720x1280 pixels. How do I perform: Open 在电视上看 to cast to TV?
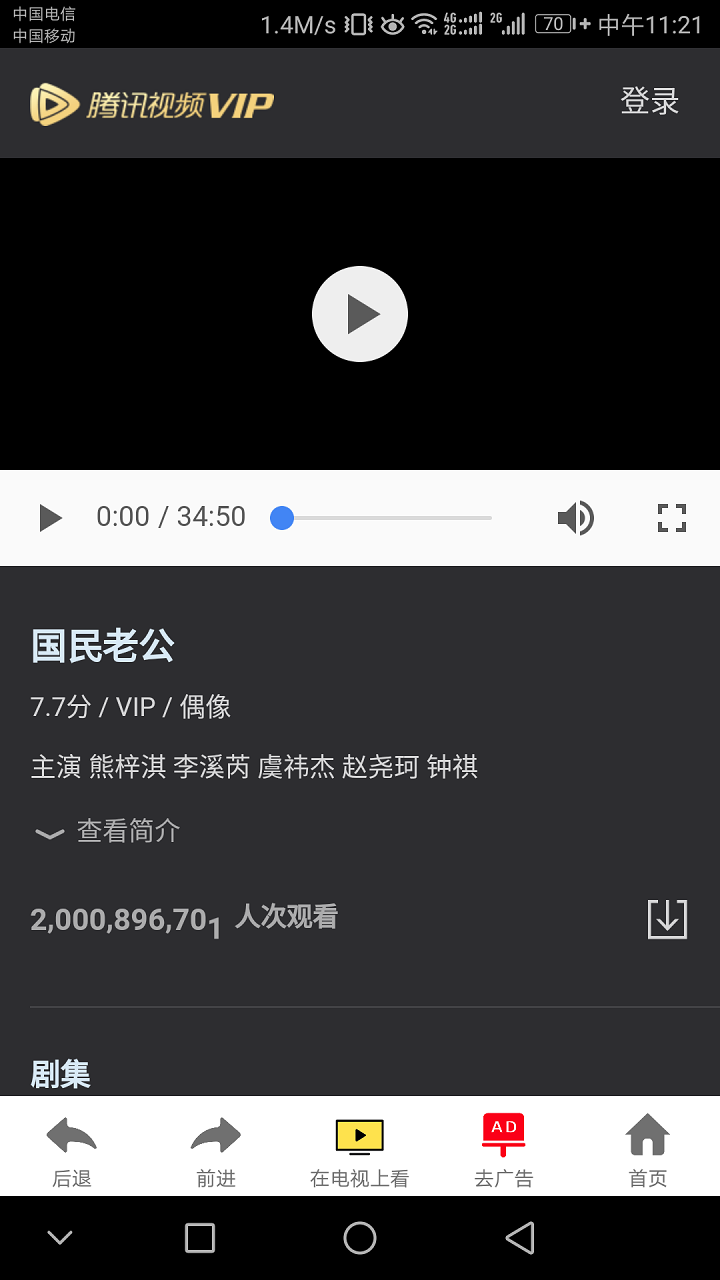point(360,1150)
